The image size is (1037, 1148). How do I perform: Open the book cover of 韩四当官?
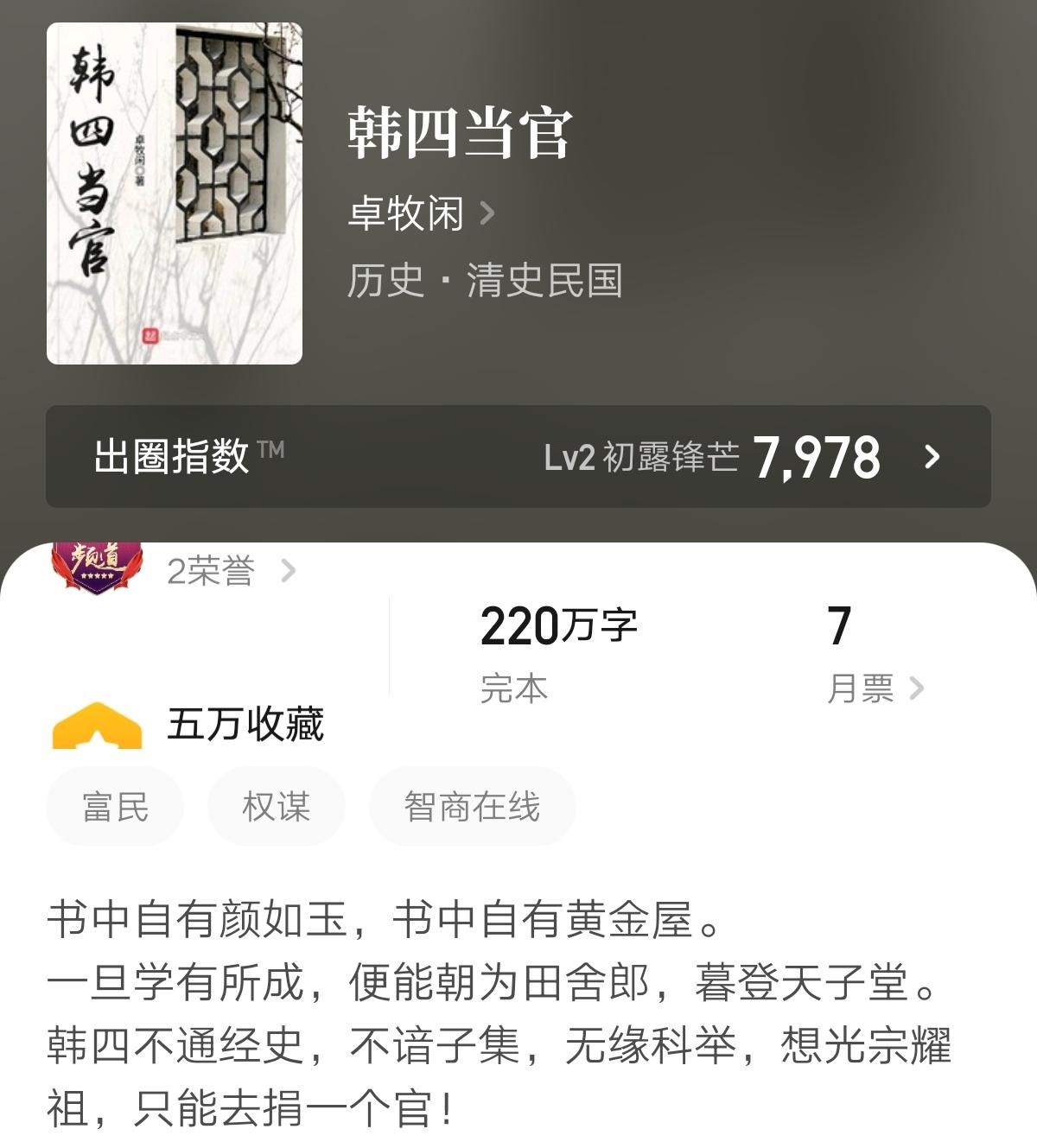(x=175, y=193)
